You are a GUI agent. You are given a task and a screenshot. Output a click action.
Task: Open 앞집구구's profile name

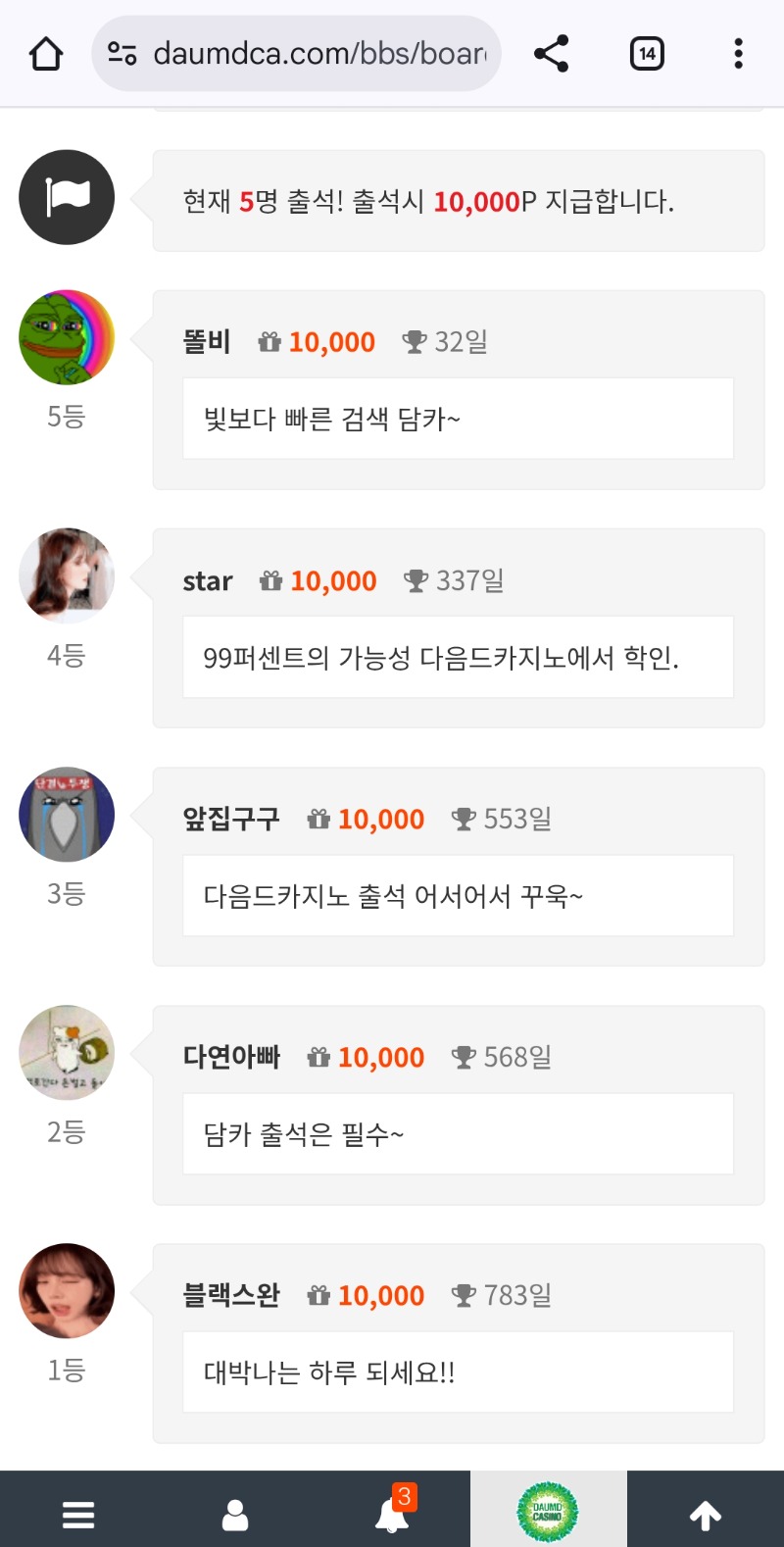pos(231,820)
